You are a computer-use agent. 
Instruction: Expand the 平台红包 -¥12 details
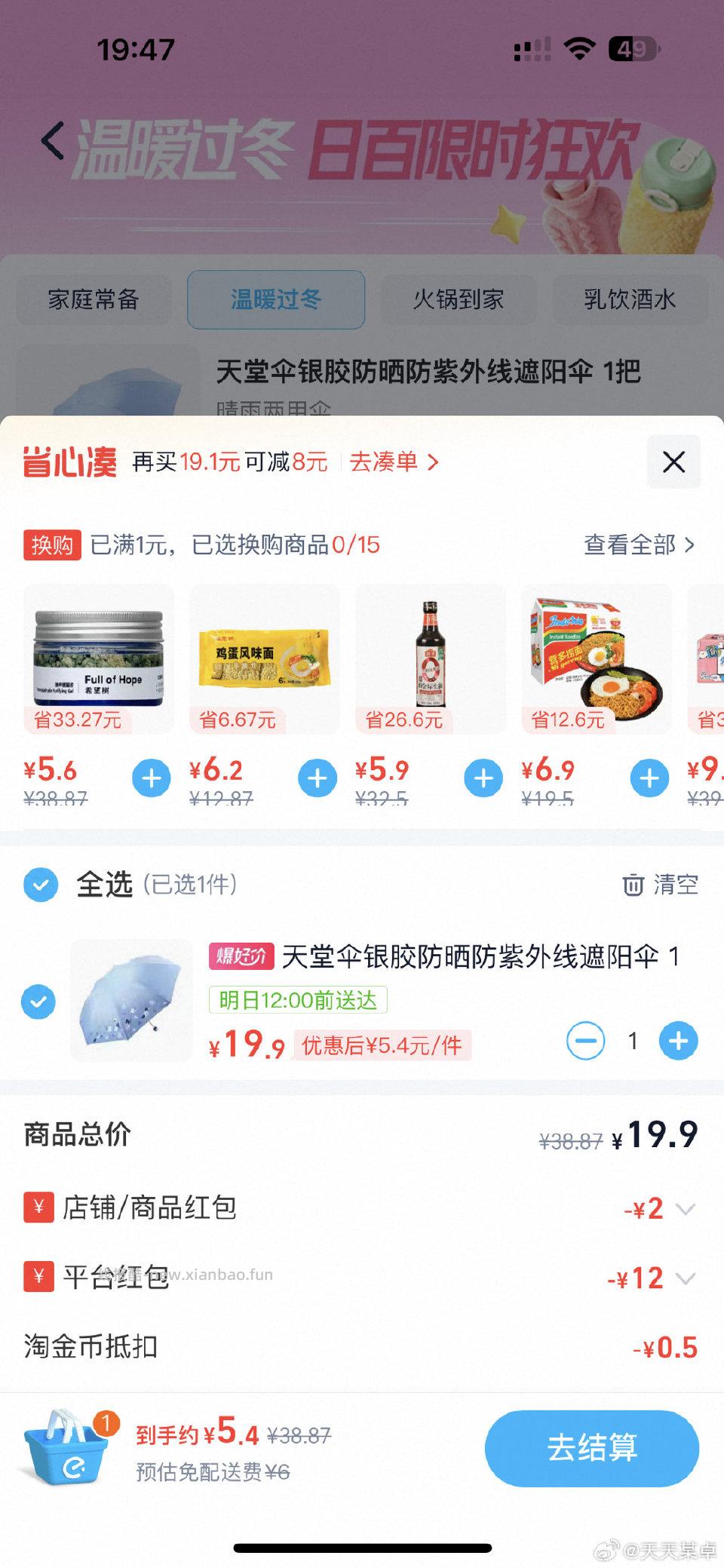tap(683, 1278)
